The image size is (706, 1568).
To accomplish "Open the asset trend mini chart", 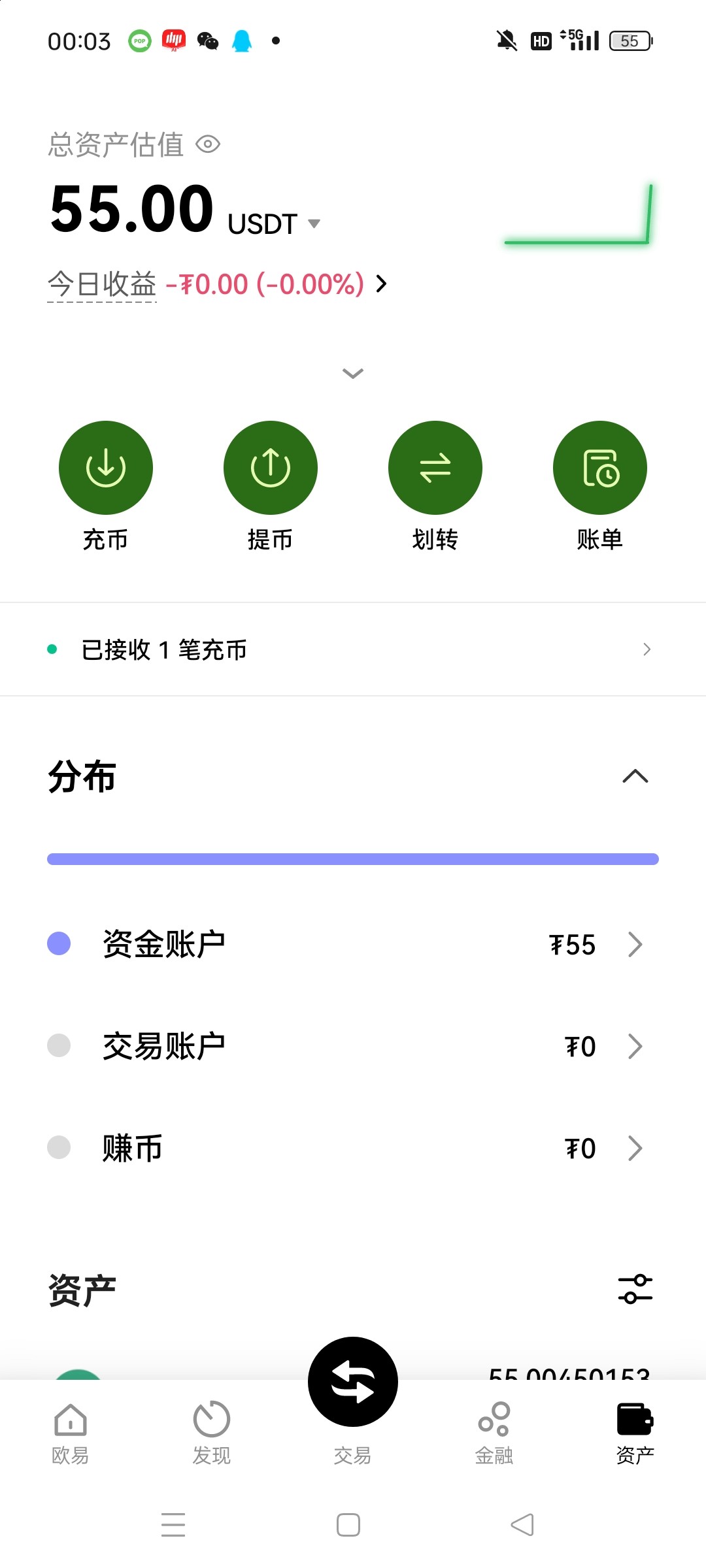I will [x=579, y=216].
